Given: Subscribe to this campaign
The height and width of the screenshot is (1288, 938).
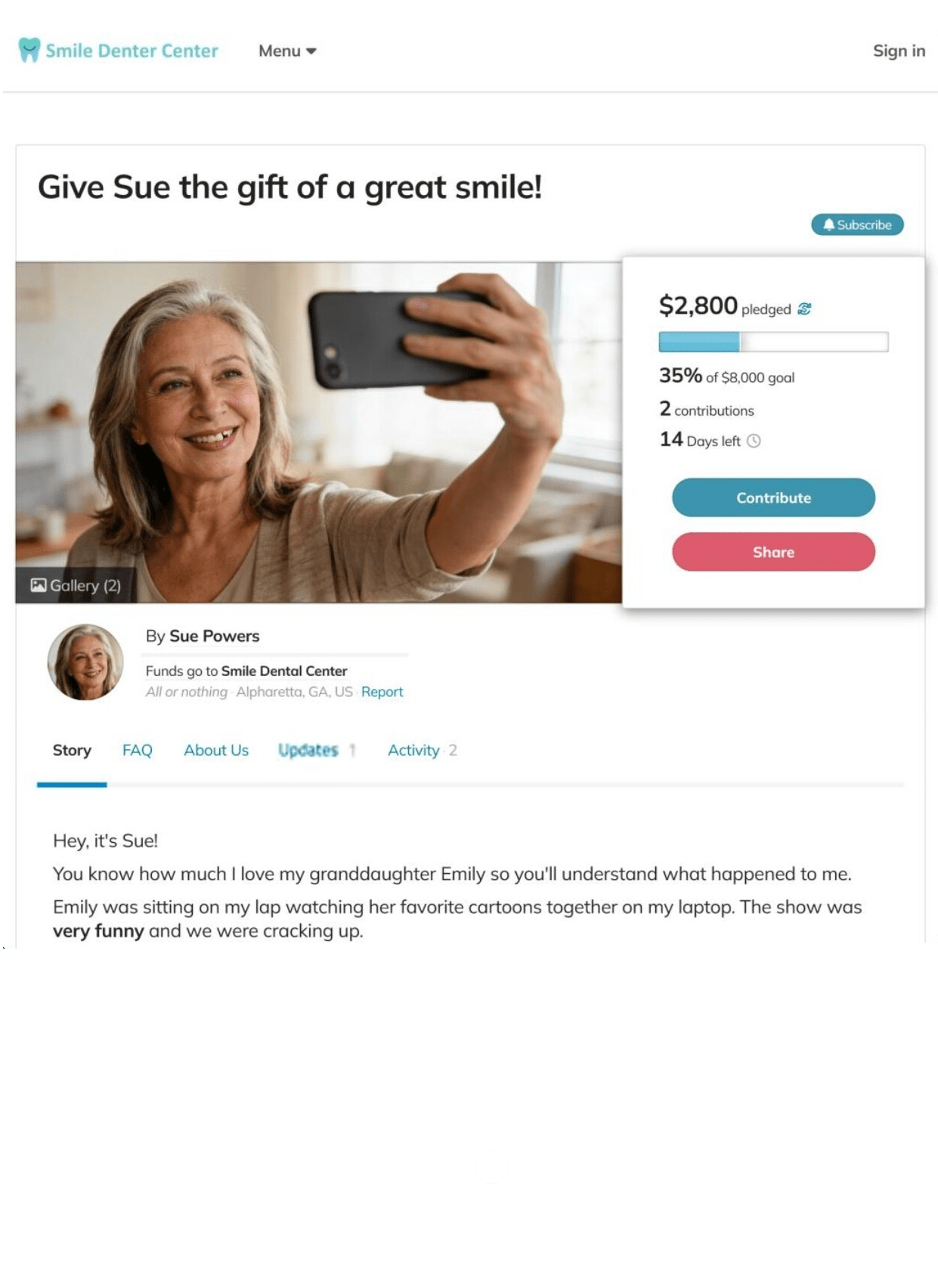Looking at the screenshot, I should pyautogui.click(x=857, y=224).
